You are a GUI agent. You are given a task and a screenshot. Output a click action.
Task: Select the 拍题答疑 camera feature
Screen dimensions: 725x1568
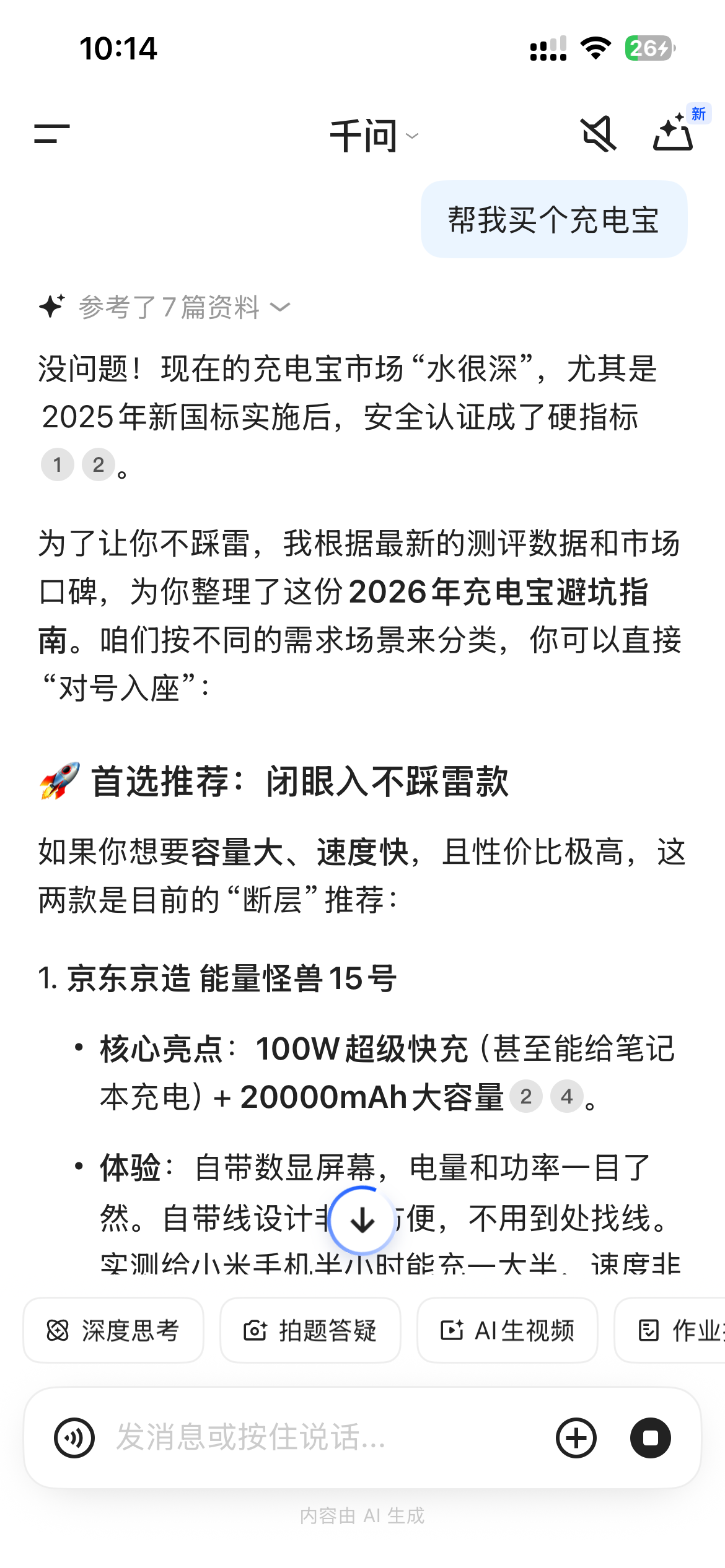(x=311, y=1329)
